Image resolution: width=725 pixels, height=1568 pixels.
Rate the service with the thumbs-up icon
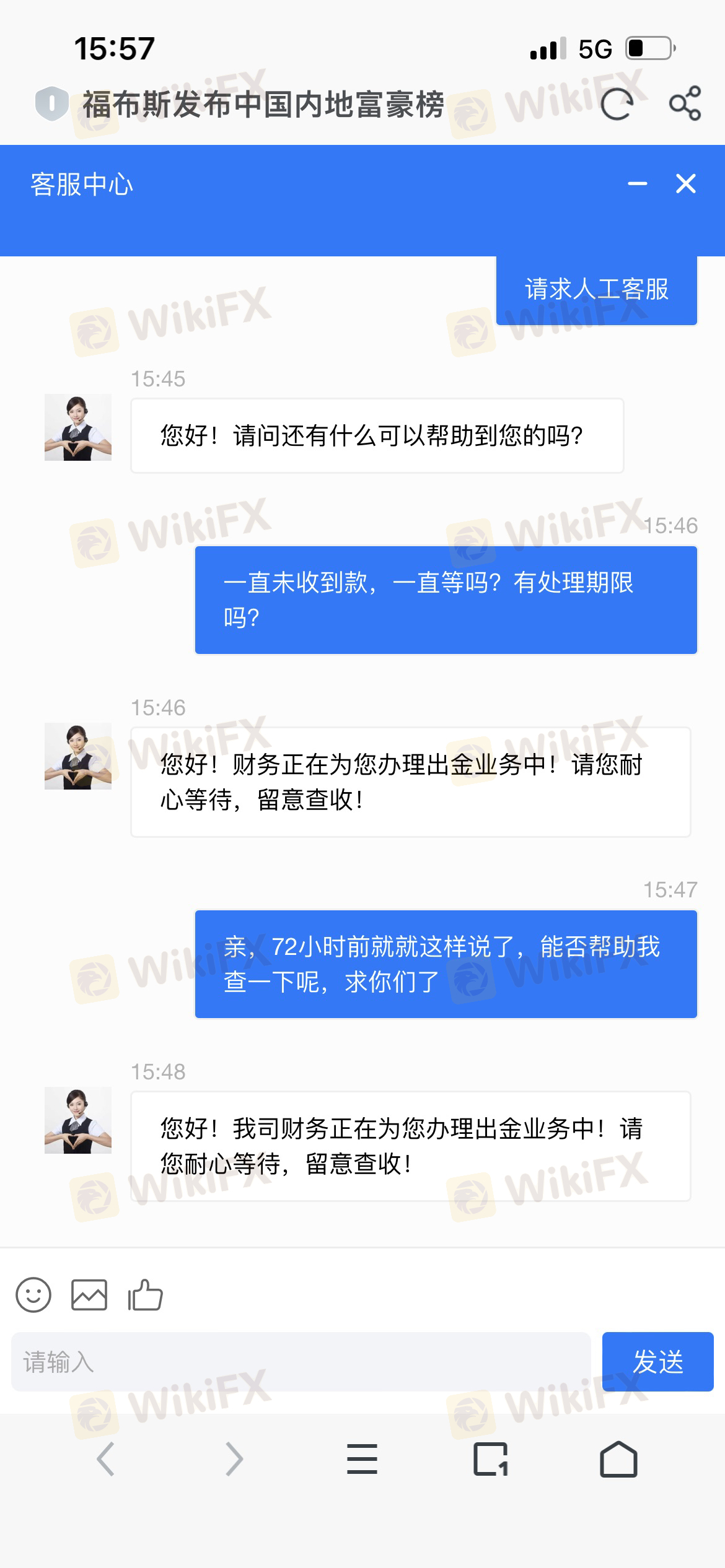(145, 1294)
